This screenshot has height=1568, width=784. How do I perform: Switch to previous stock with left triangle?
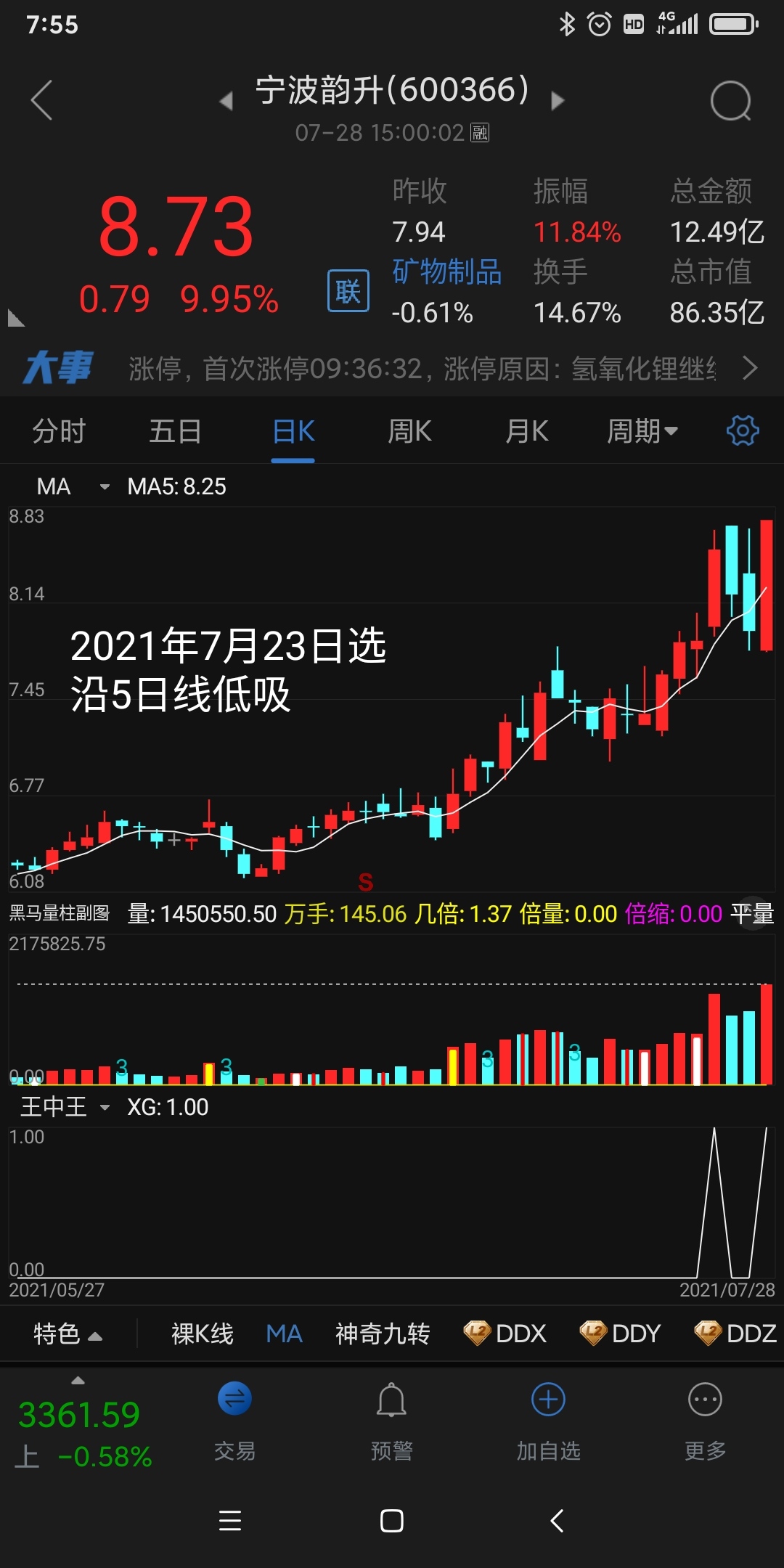pyautogui.click(x=226, y=101)
